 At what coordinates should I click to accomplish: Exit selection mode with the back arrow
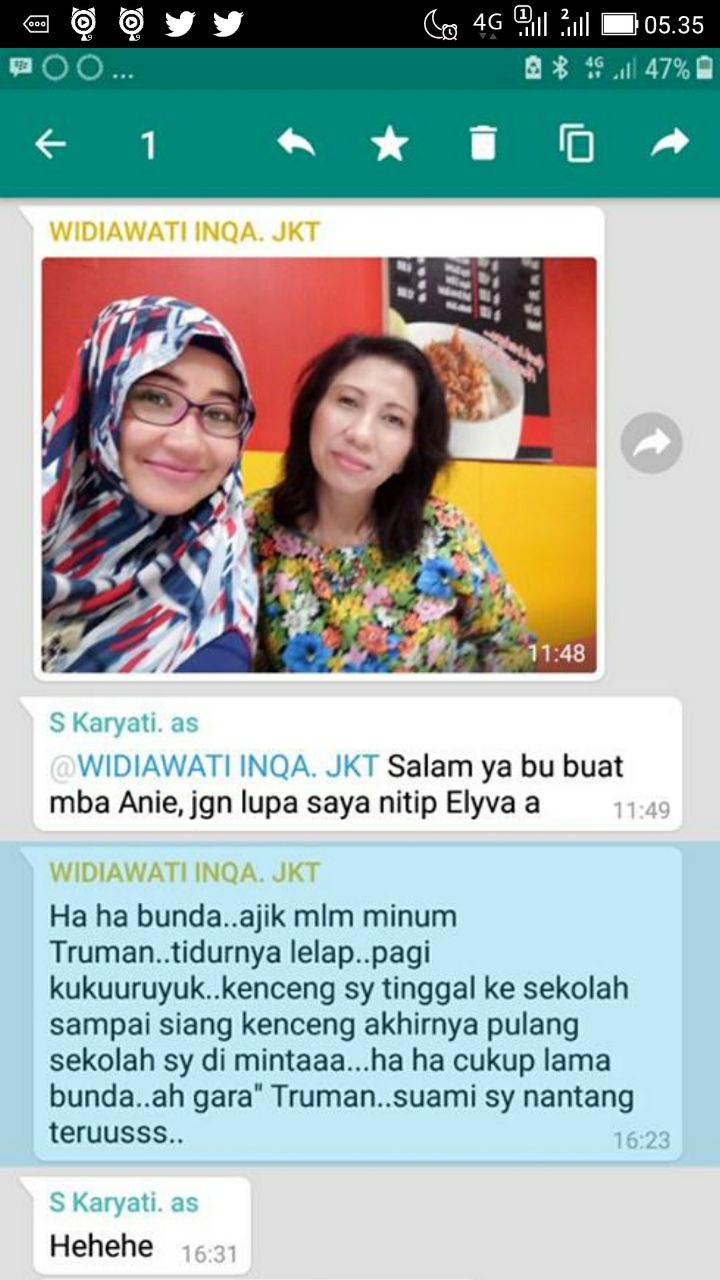[50, 145]
